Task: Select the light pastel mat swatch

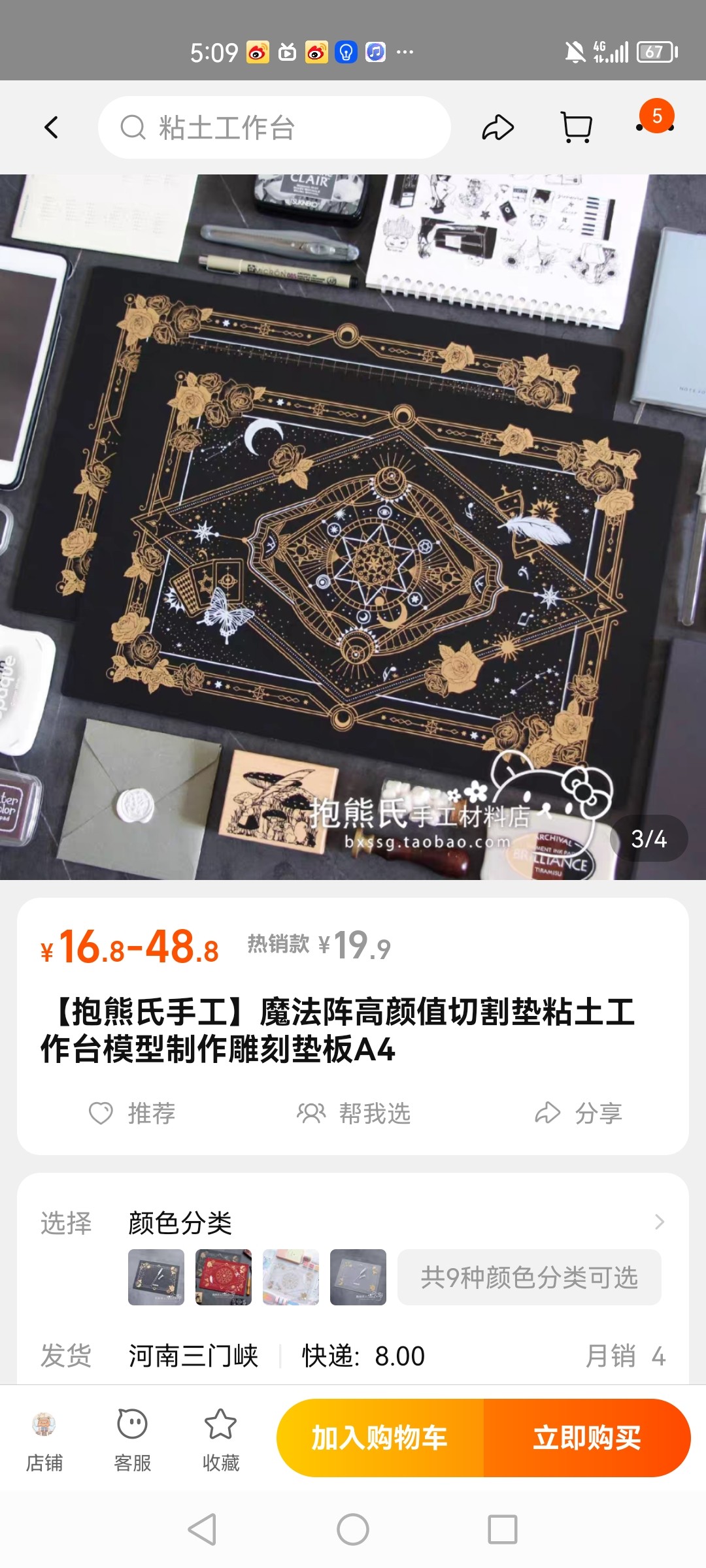Action: [x=291, y=1277]
